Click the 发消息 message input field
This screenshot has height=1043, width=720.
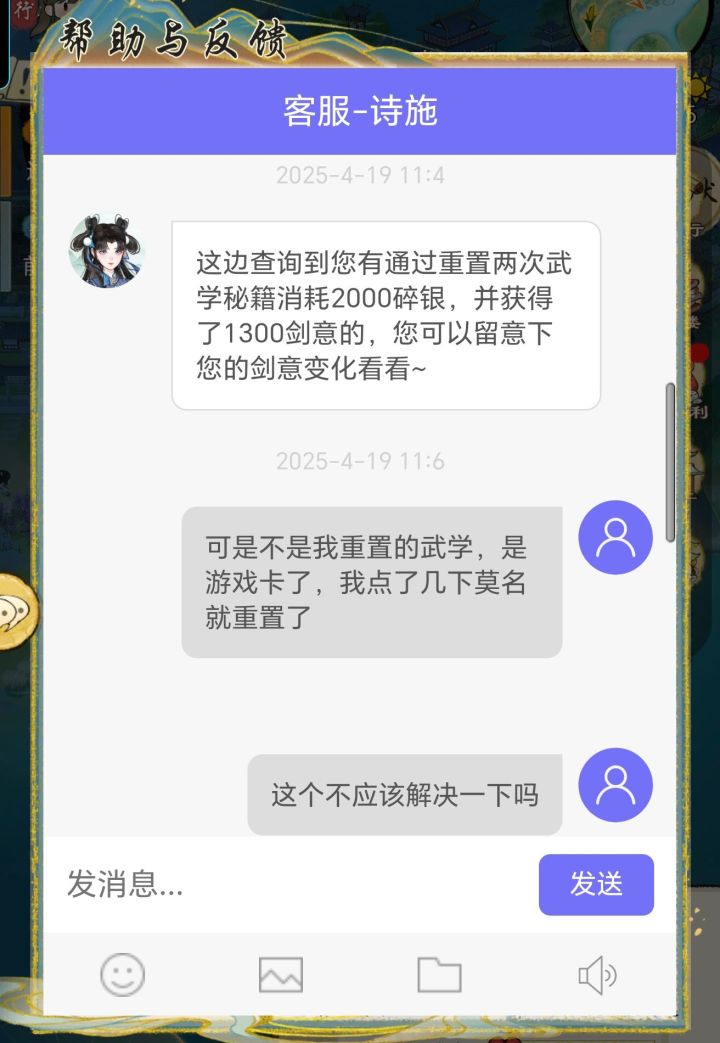click(x=250, y=885)
